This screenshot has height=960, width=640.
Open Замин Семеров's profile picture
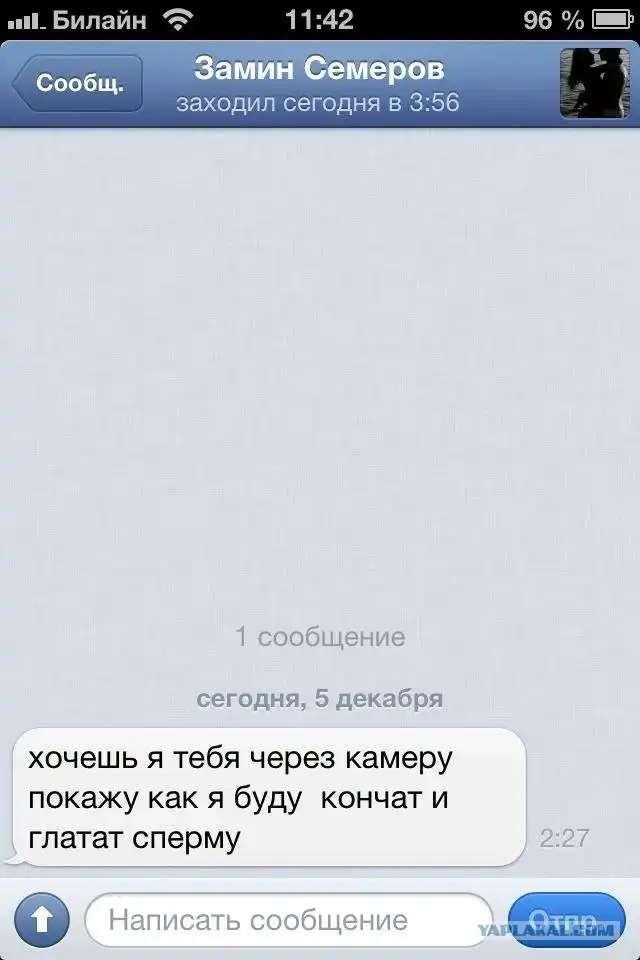594,83
